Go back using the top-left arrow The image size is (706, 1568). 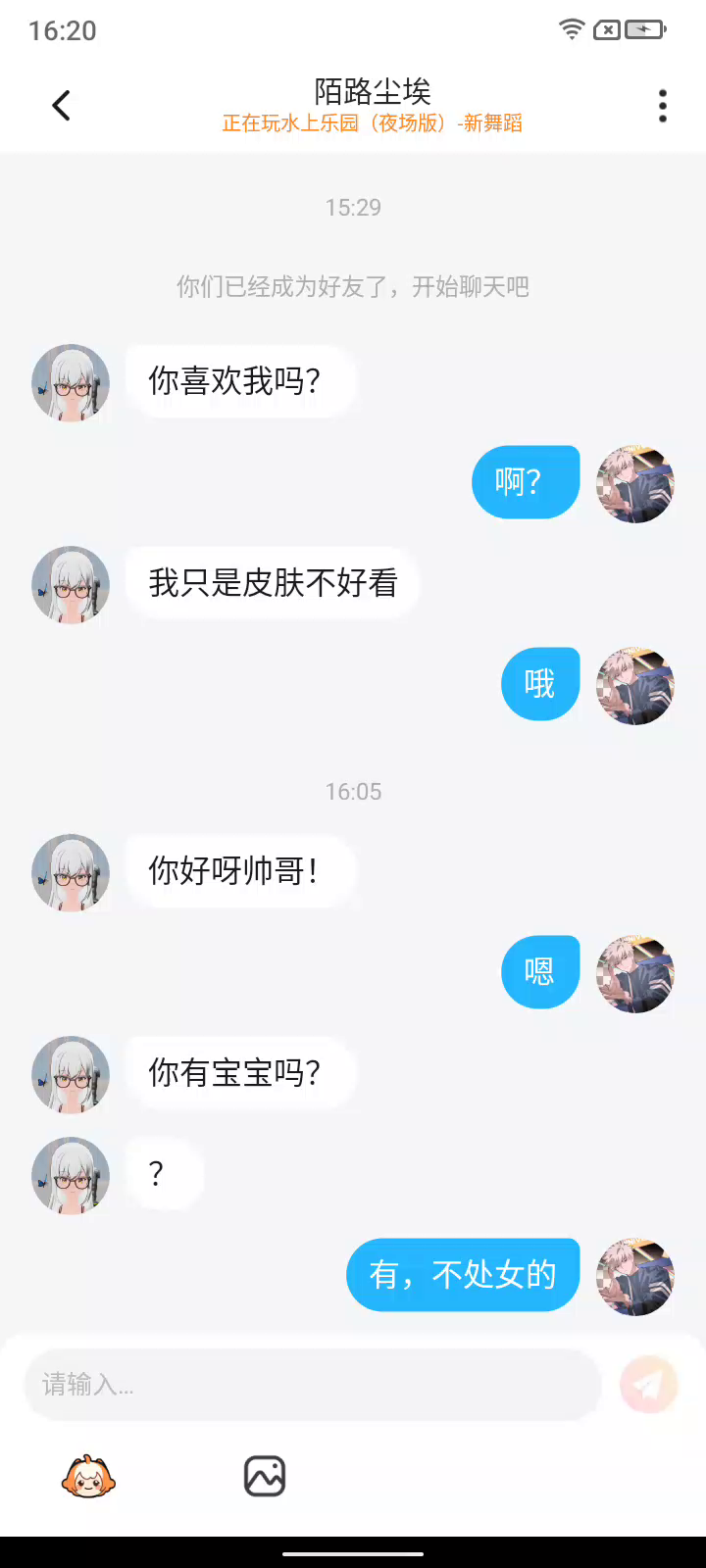tap(61, 105)
